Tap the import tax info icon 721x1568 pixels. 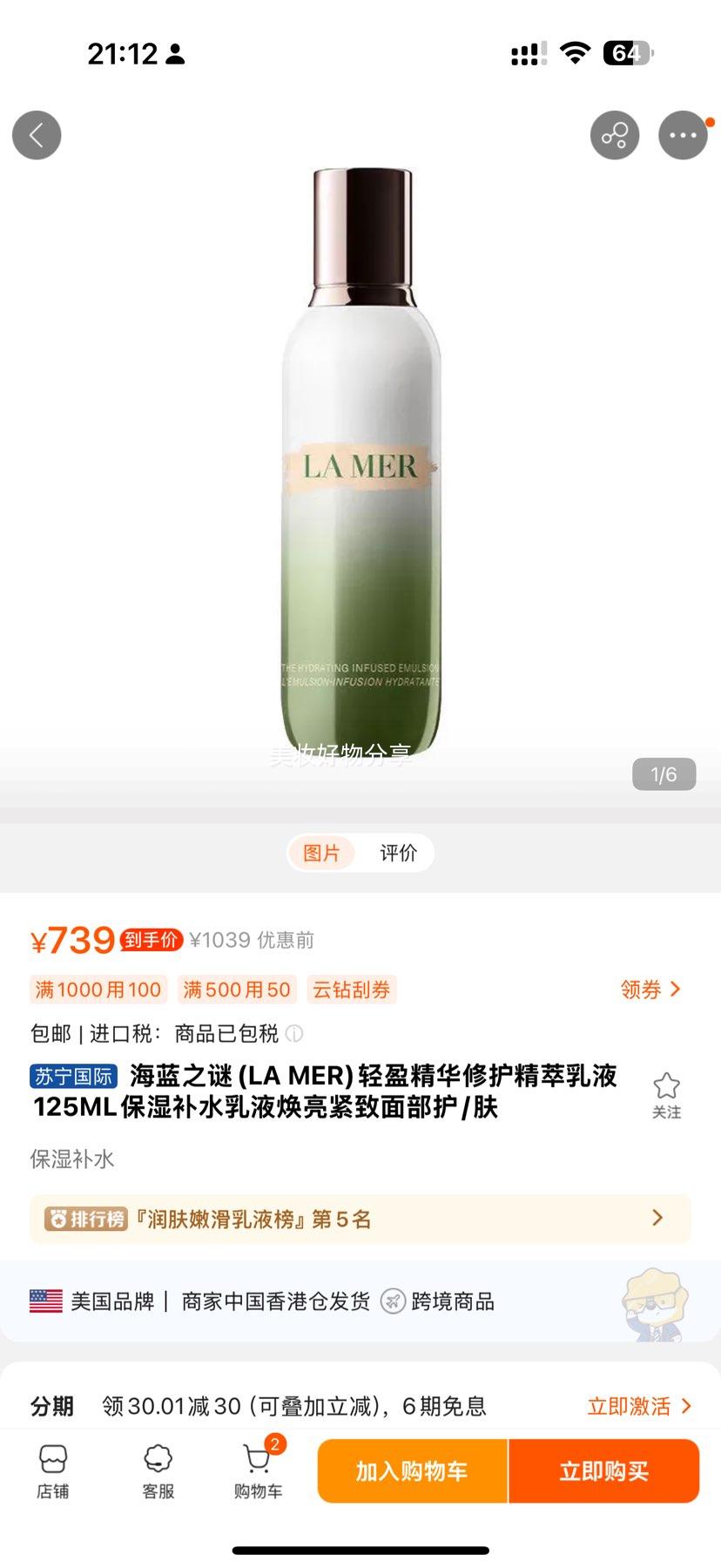tap(295, 1034)
